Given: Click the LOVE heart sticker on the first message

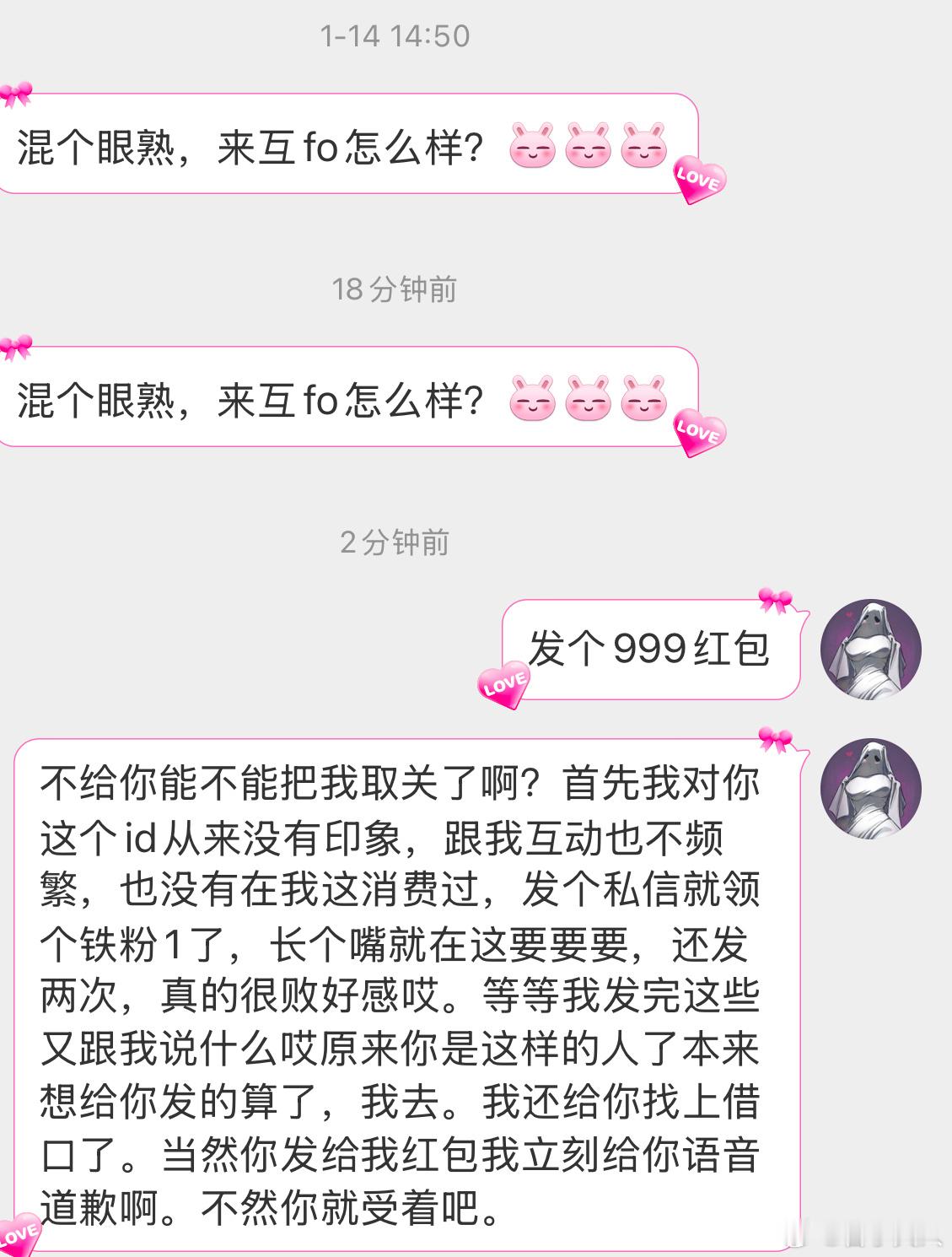Looking at the screenshot, I should pyautogui.click(x=698, y=179).
